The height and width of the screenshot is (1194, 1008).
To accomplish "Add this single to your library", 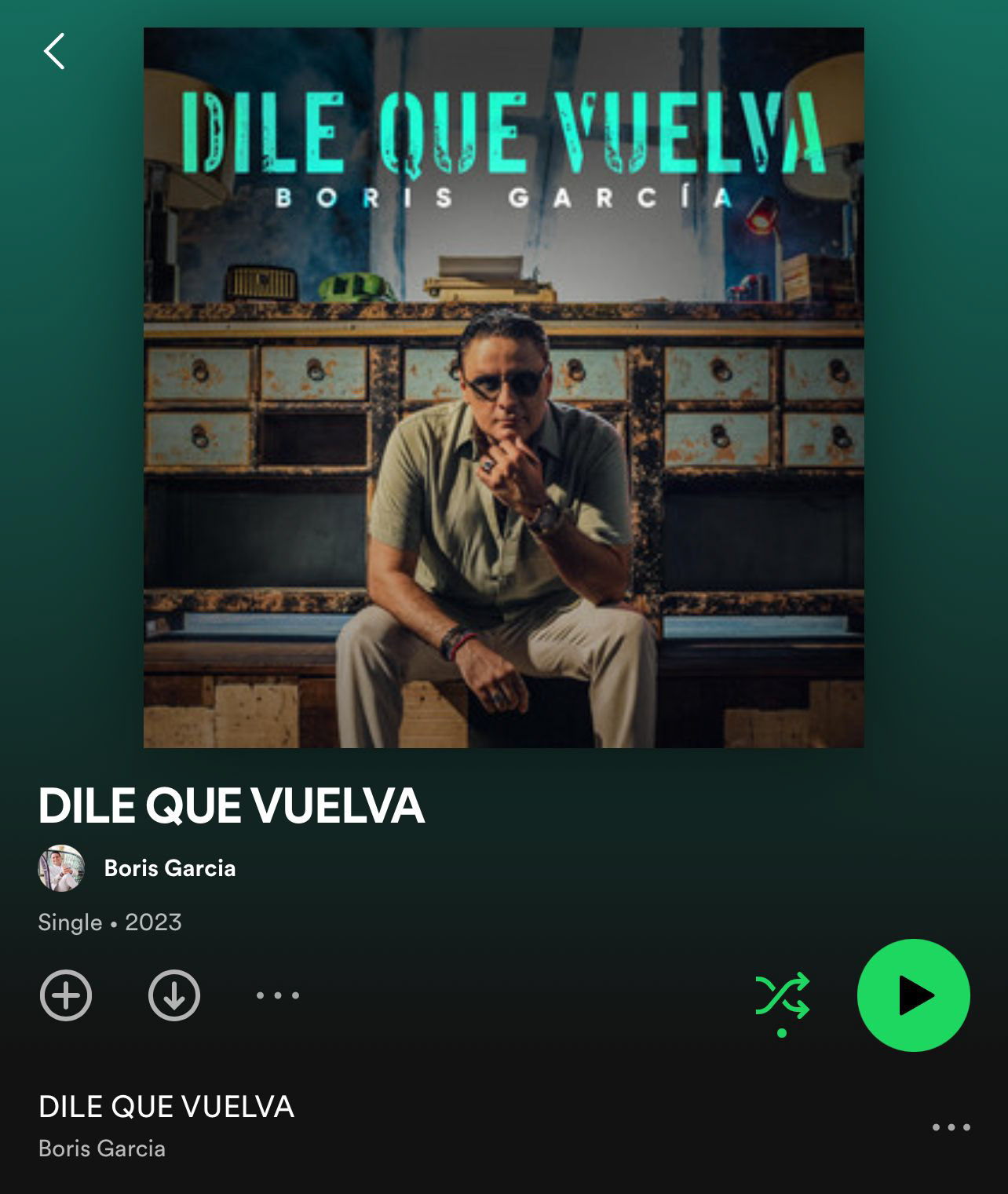I will pos(66,995).
